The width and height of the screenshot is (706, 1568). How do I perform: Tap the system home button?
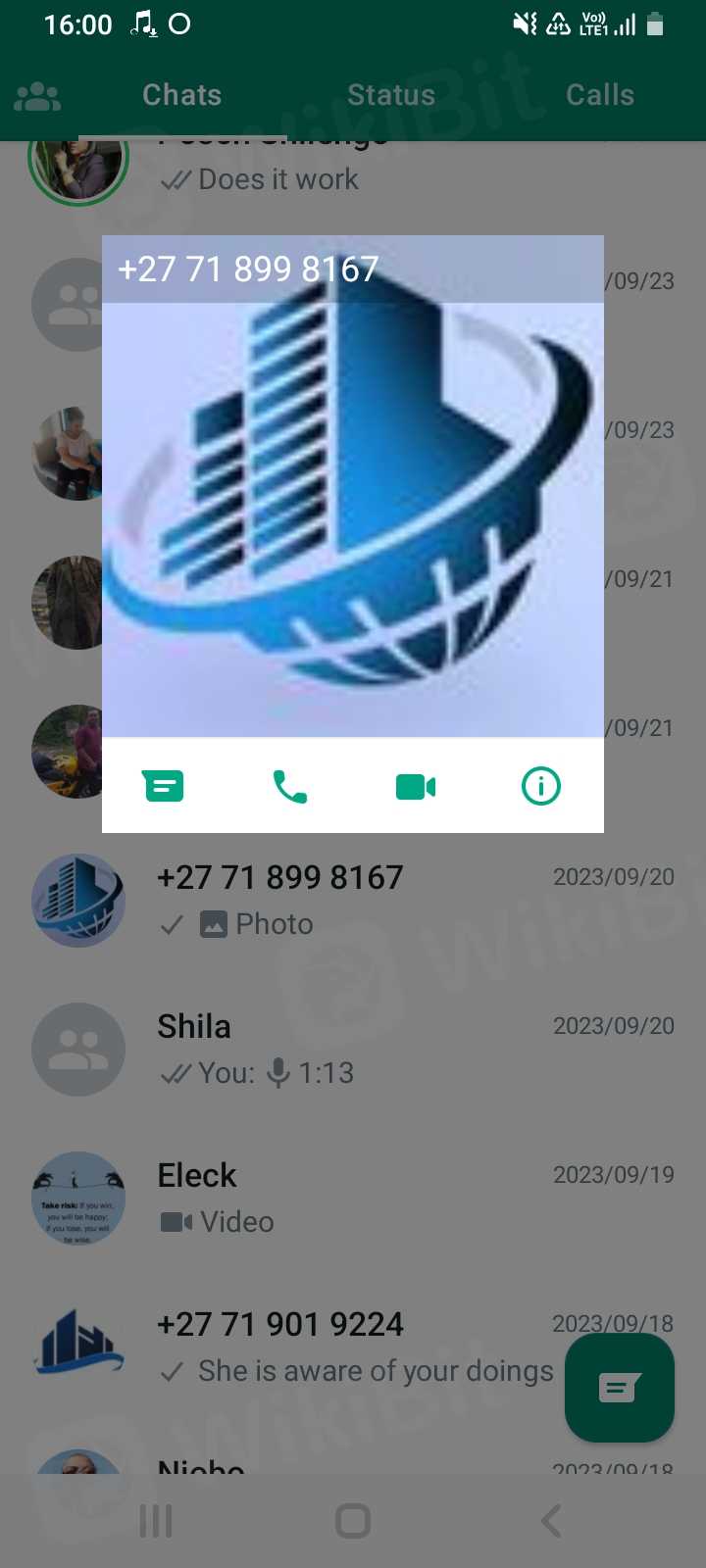pyautogui.click(x=353, y=1521)
